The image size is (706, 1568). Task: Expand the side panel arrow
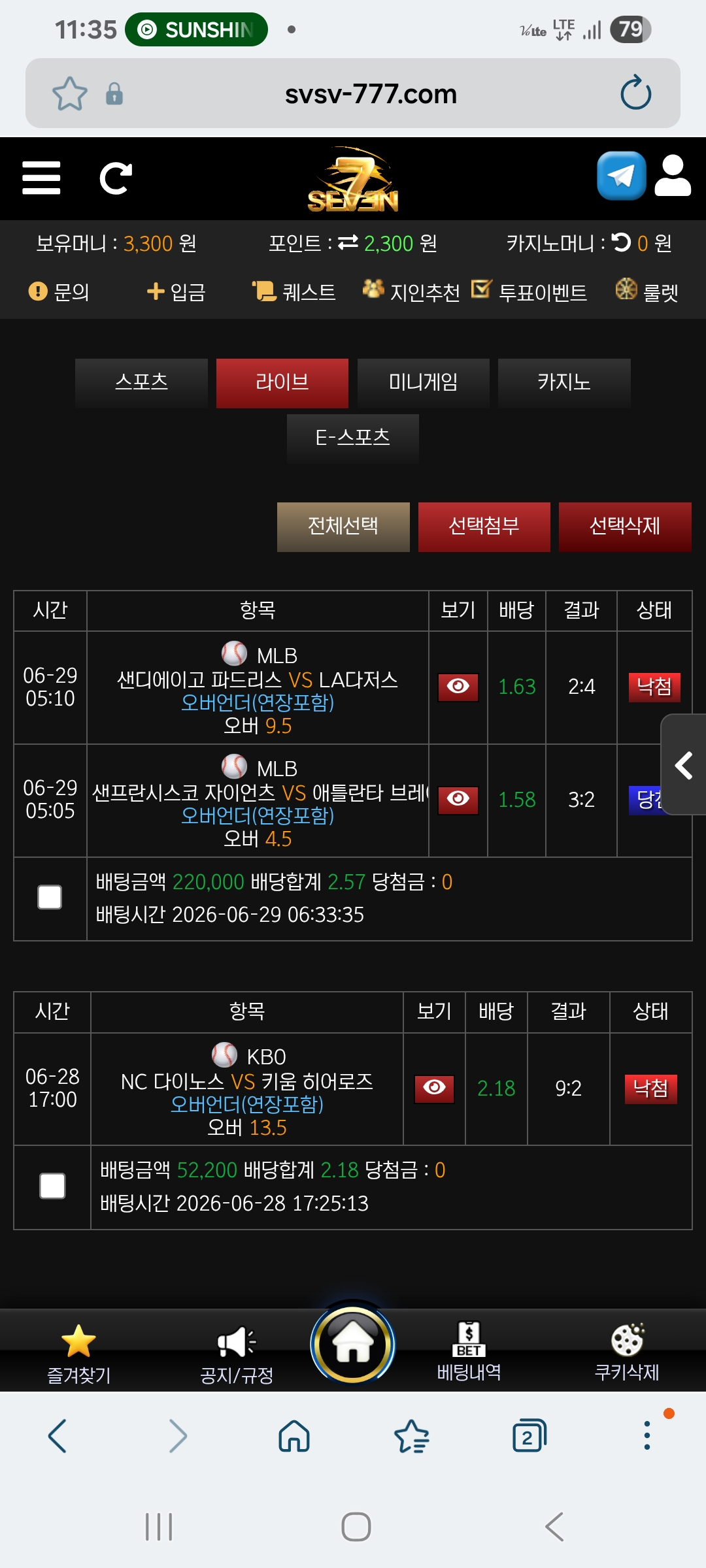coord(683,765)
